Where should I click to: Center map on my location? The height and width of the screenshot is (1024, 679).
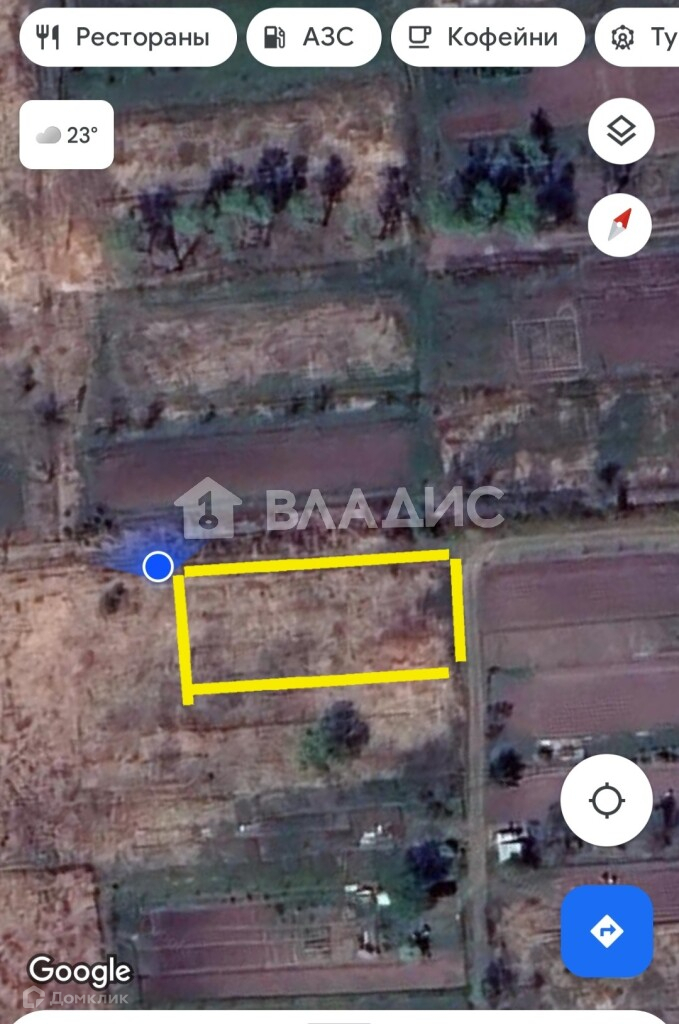click(607, 800)
